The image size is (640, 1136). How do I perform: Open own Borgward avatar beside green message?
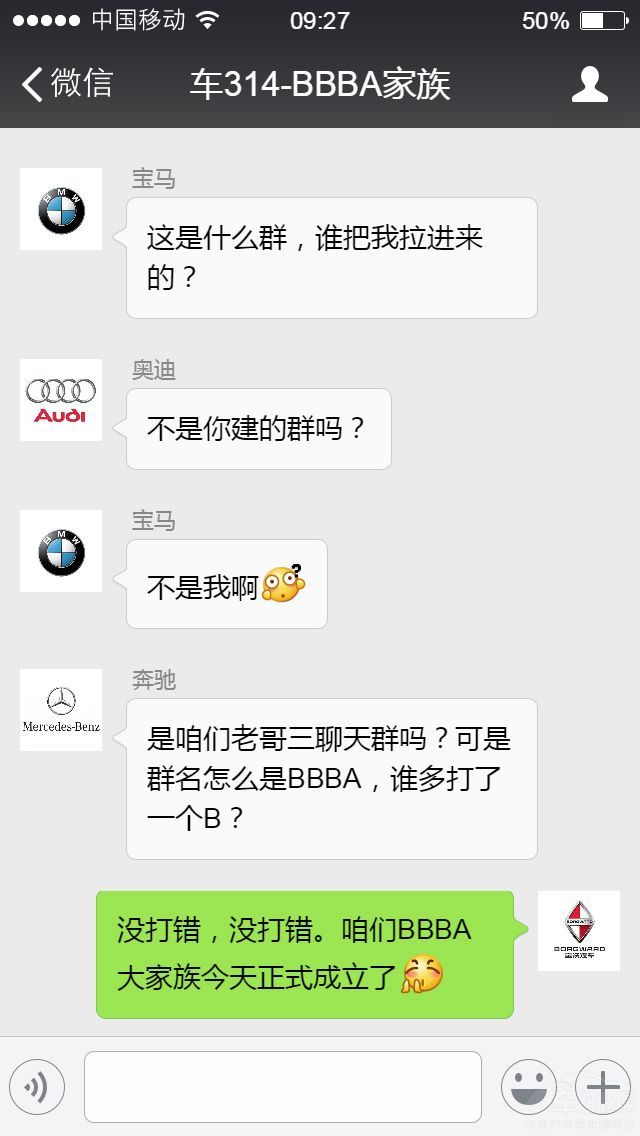[579, 931]
